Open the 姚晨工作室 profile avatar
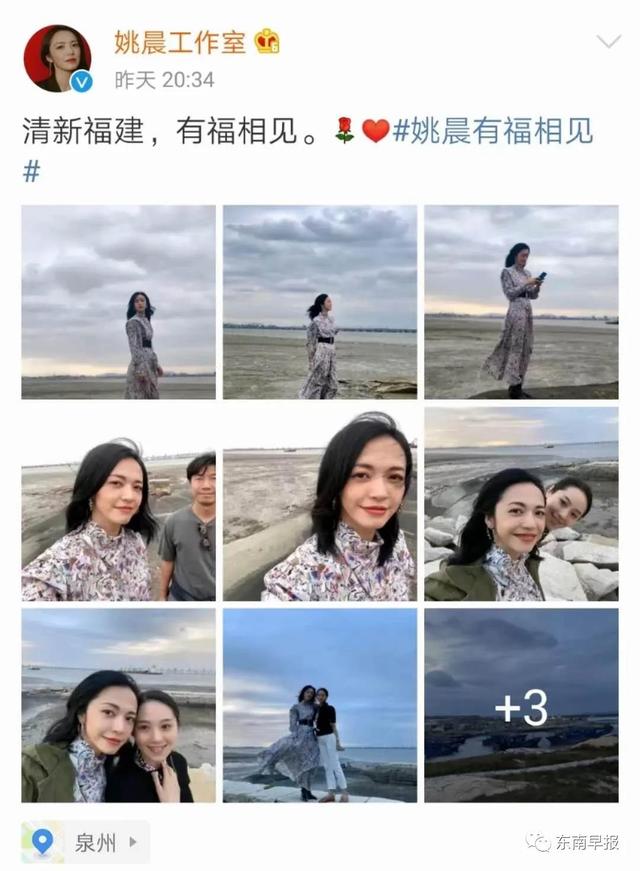This screenshot has width=640, height=871. tap(57, 57)
